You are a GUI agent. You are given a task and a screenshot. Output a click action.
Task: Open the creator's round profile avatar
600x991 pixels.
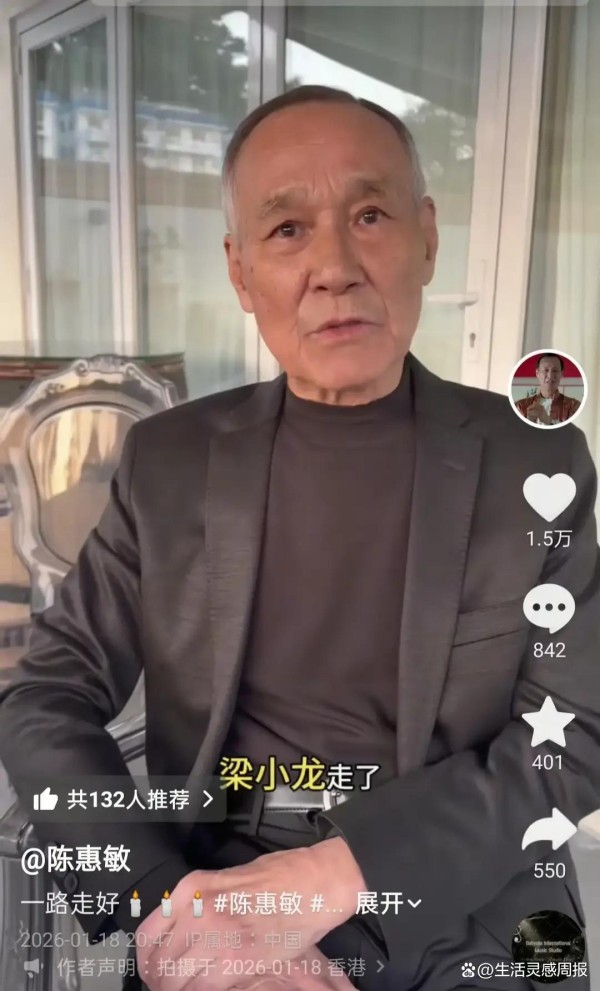548,389
